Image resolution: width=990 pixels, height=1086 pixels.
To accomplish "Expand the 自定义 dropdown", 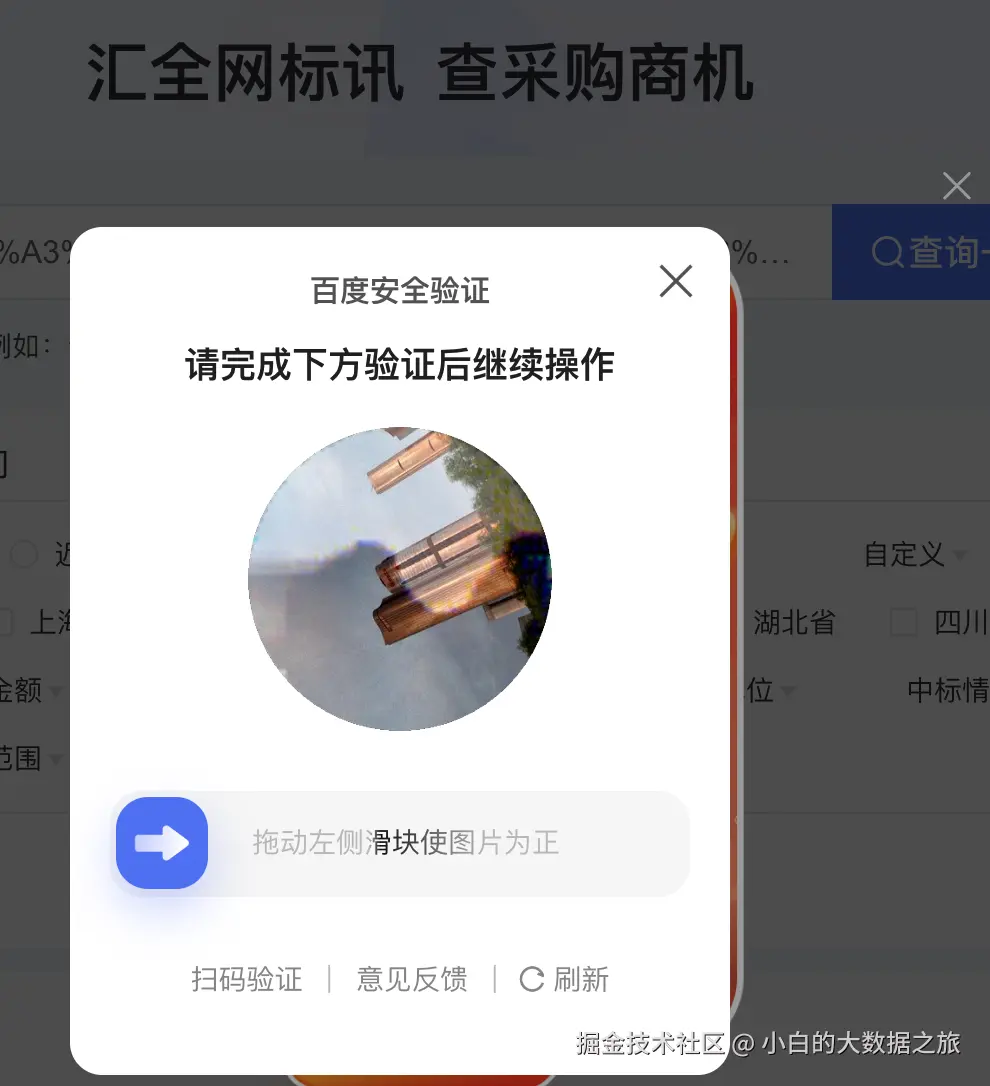I will 915,554.
